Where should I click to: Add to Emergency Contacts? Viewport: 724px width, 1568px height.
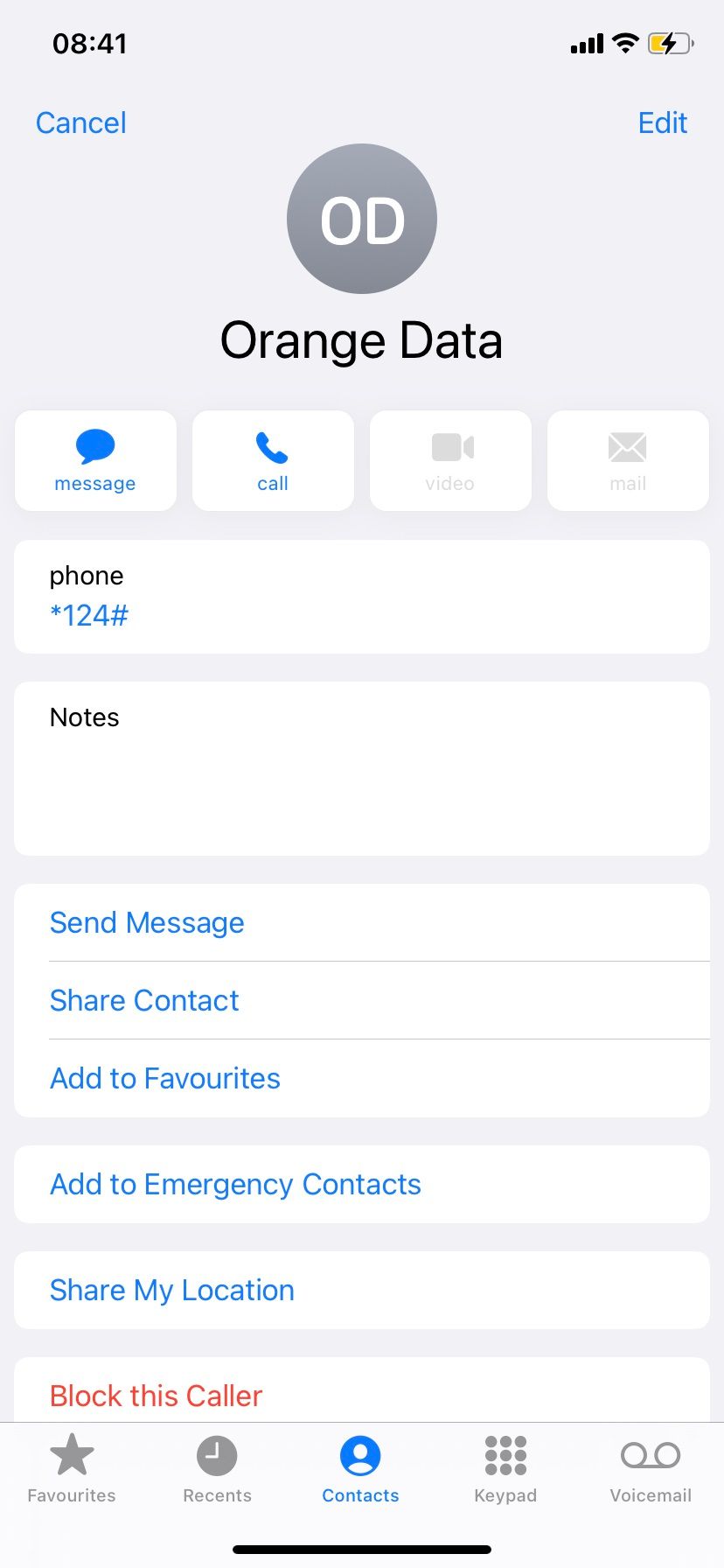362,1184
